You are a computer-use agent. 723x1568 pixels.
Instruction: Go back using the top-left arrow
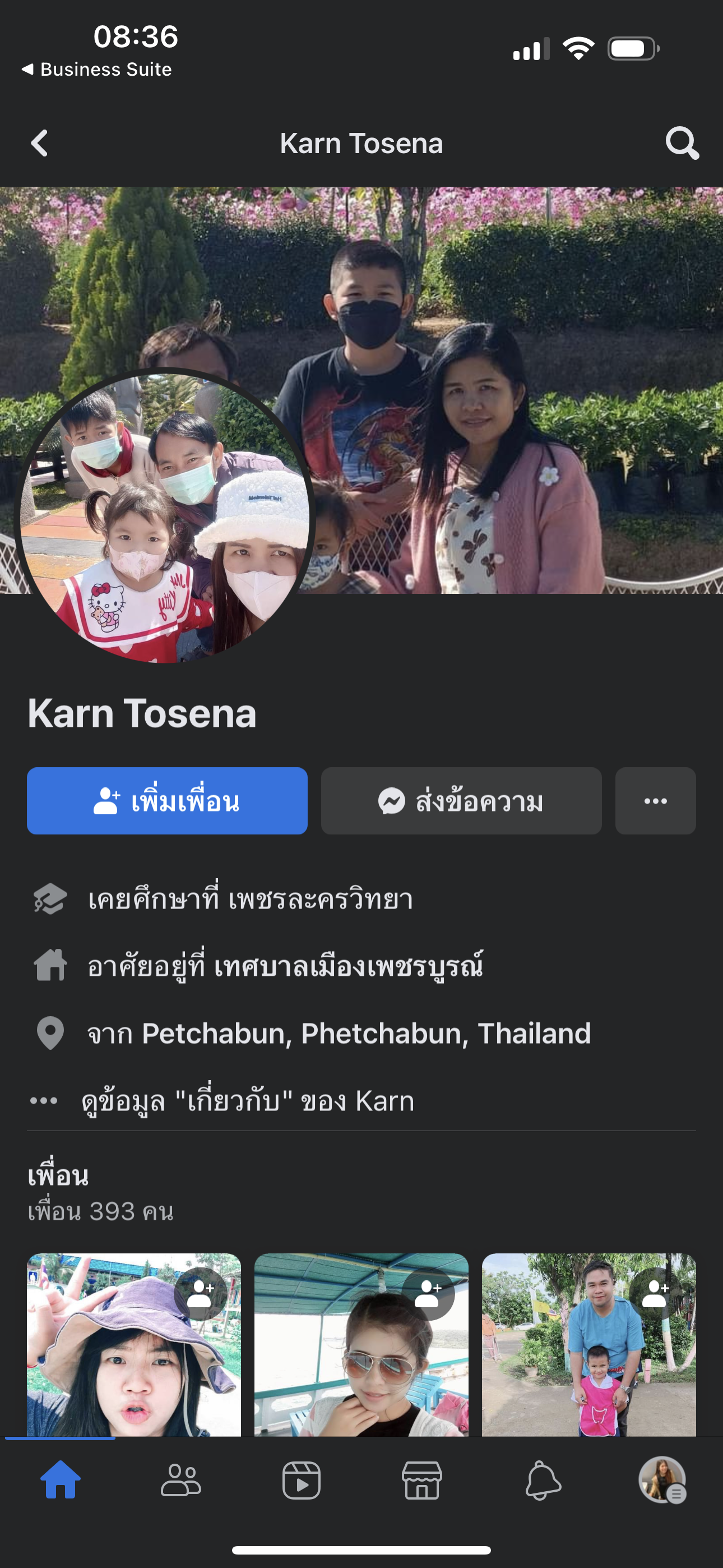pyautogui.click(x=39, y=144)
